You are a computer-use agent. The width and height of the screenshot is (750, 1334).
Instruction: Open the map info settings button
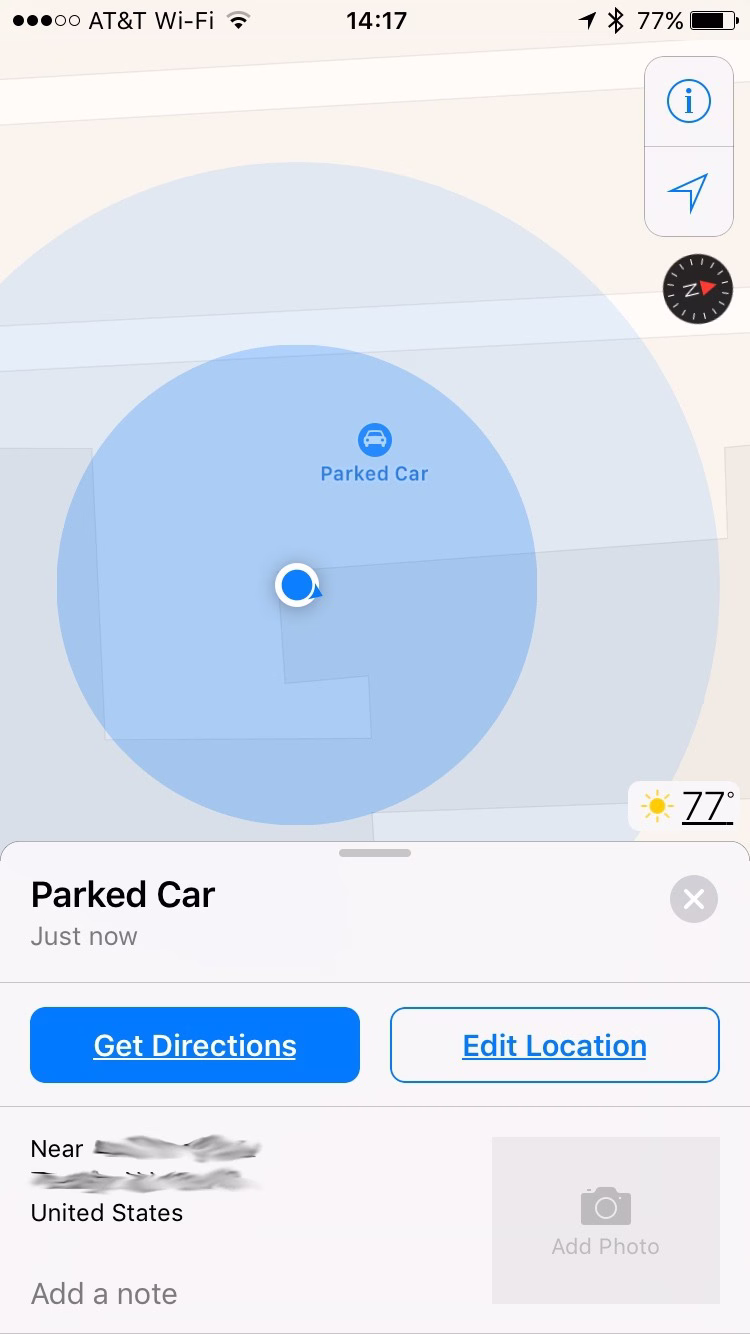(x=689, y=101)
